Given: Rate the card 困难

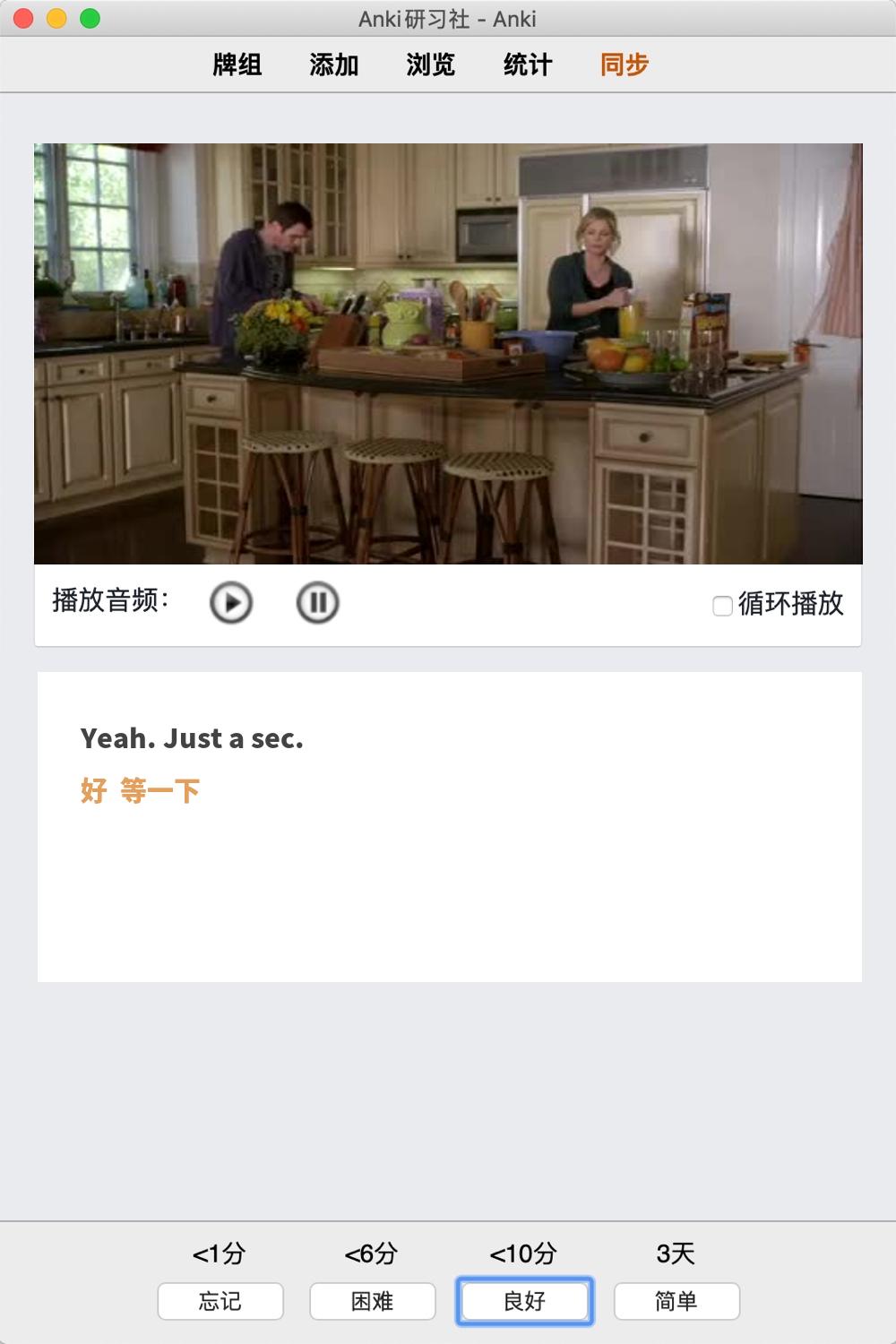Looking at the screenshot, I should pyautogui.click(x=373, y=1301).
